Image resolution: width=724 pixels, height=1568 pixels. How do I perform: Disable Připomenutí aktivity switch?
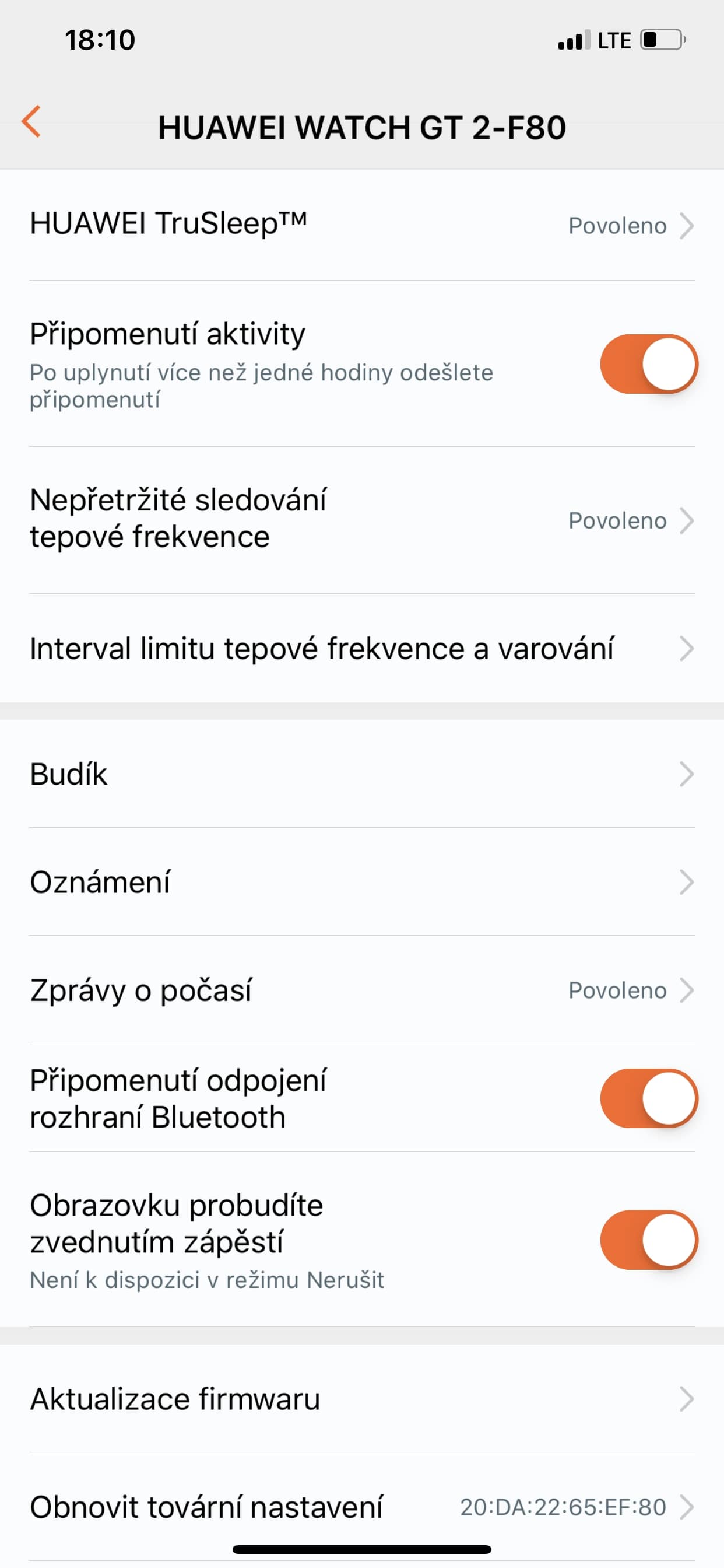point(649,363)
